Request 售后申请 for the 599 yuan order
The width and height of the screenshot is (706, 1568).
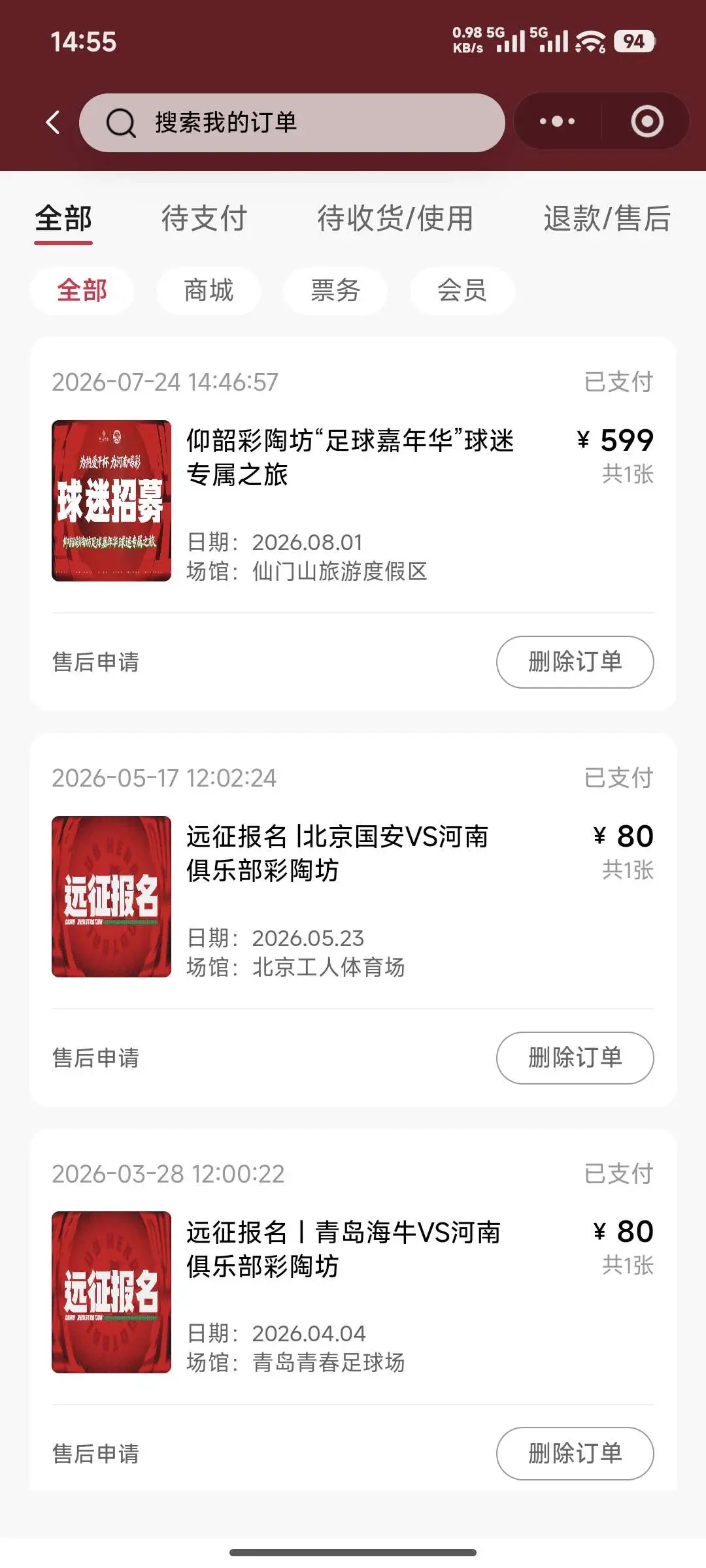[x=95, y=662]
